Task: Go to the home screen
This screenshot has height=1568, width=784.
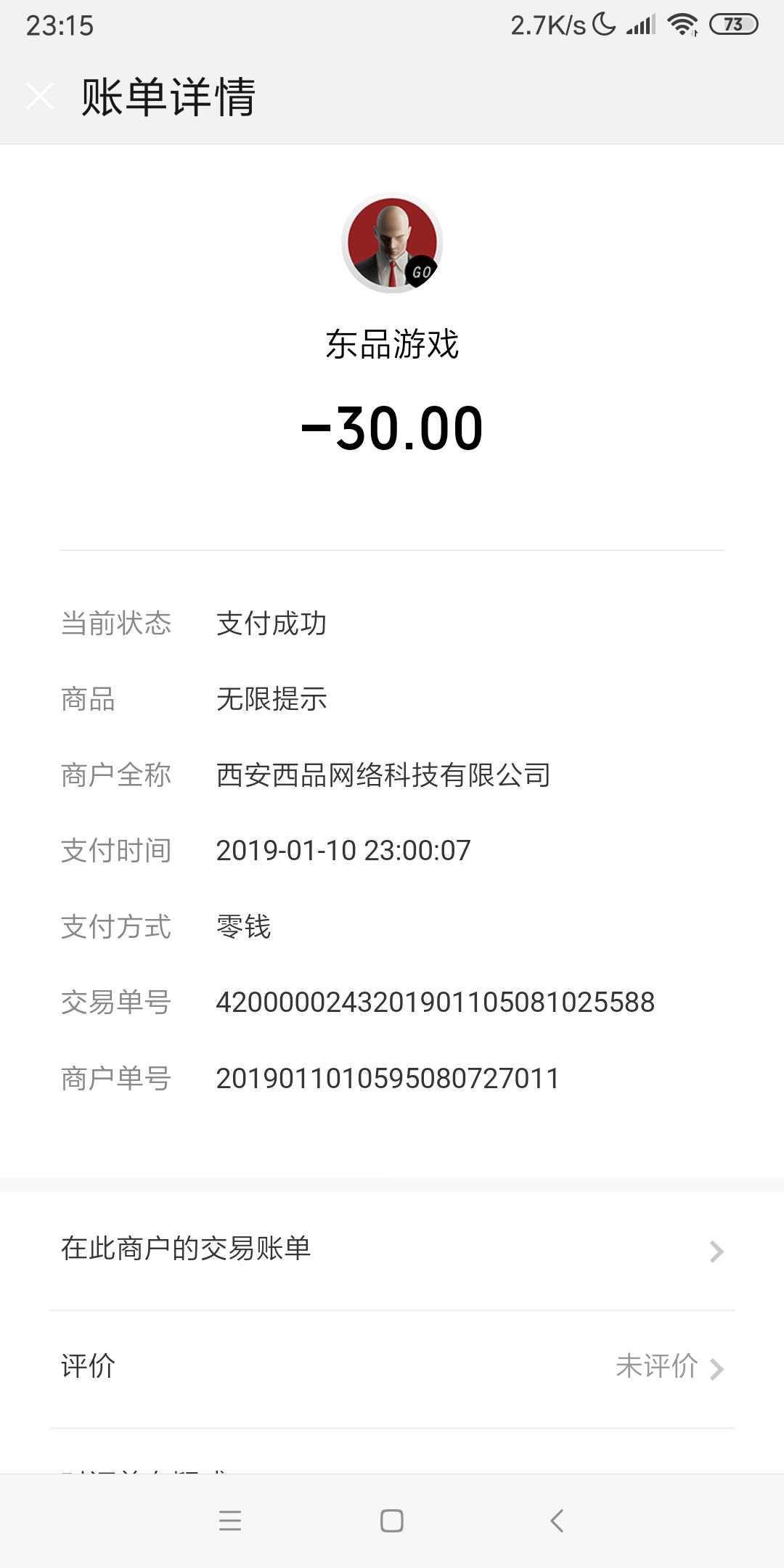Action: click(392, 1520)
